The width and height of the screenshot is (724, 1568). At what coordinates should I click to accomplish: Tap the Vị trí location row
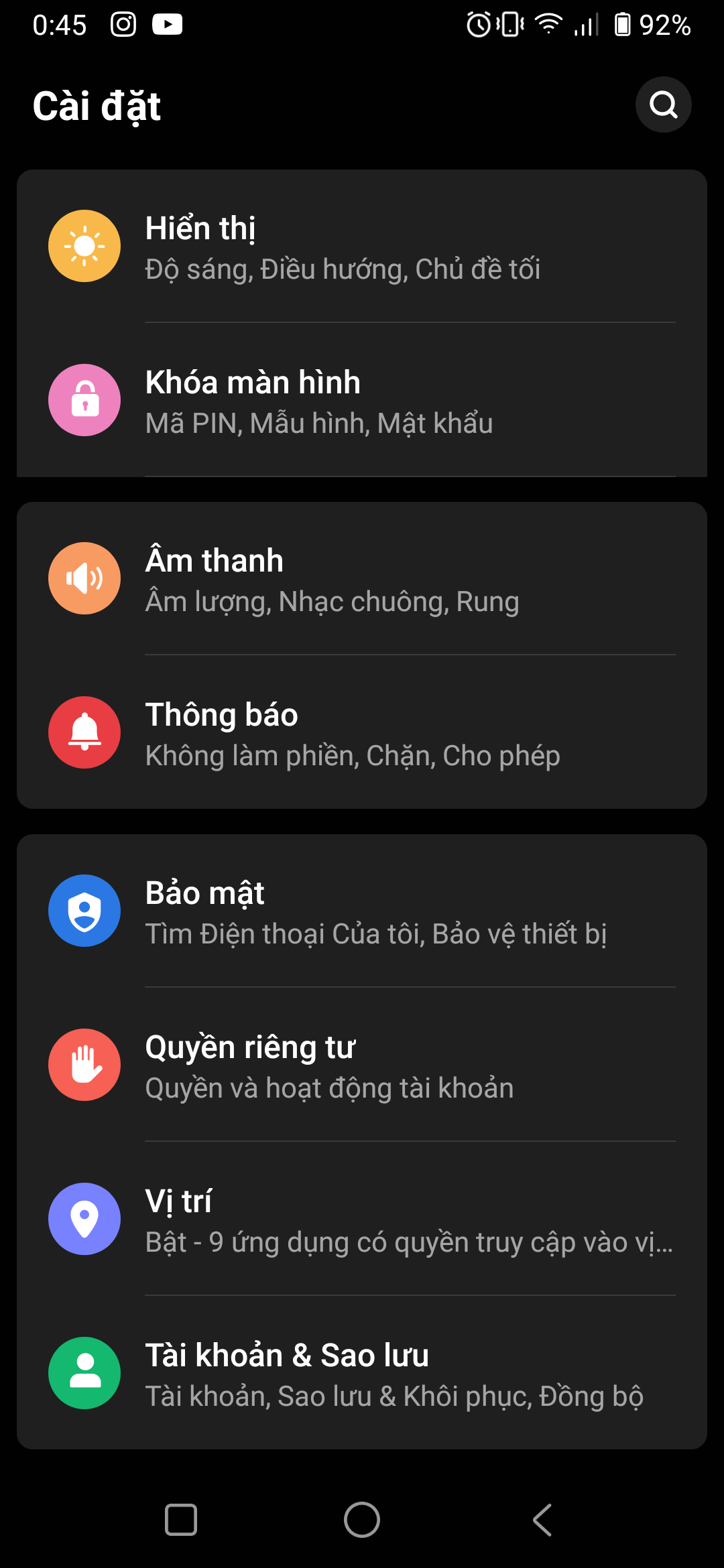(x=362, y=1220)
